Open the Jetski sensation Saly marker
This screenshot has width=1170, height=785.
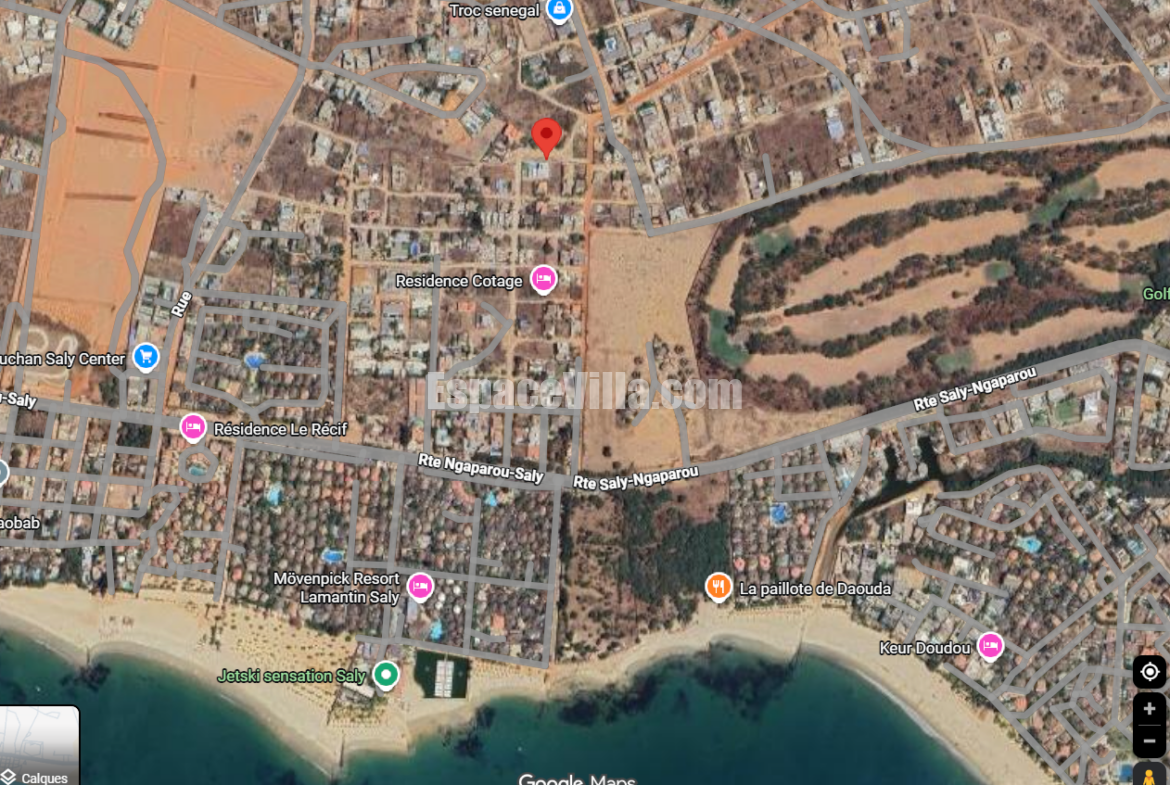coord(386,675)
